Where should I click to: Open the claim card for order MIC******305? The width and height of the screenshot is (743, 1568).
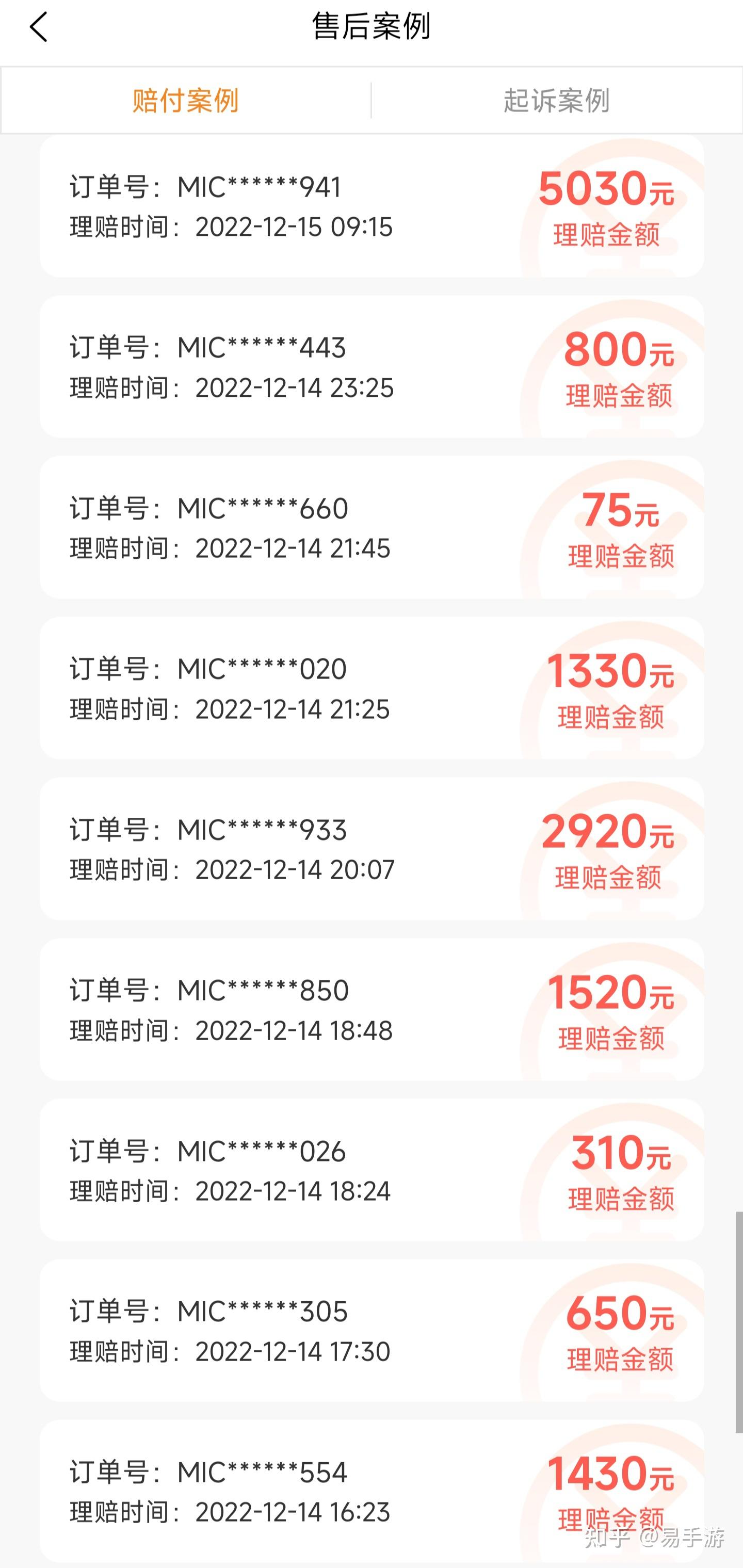[x=372, y=1331]
